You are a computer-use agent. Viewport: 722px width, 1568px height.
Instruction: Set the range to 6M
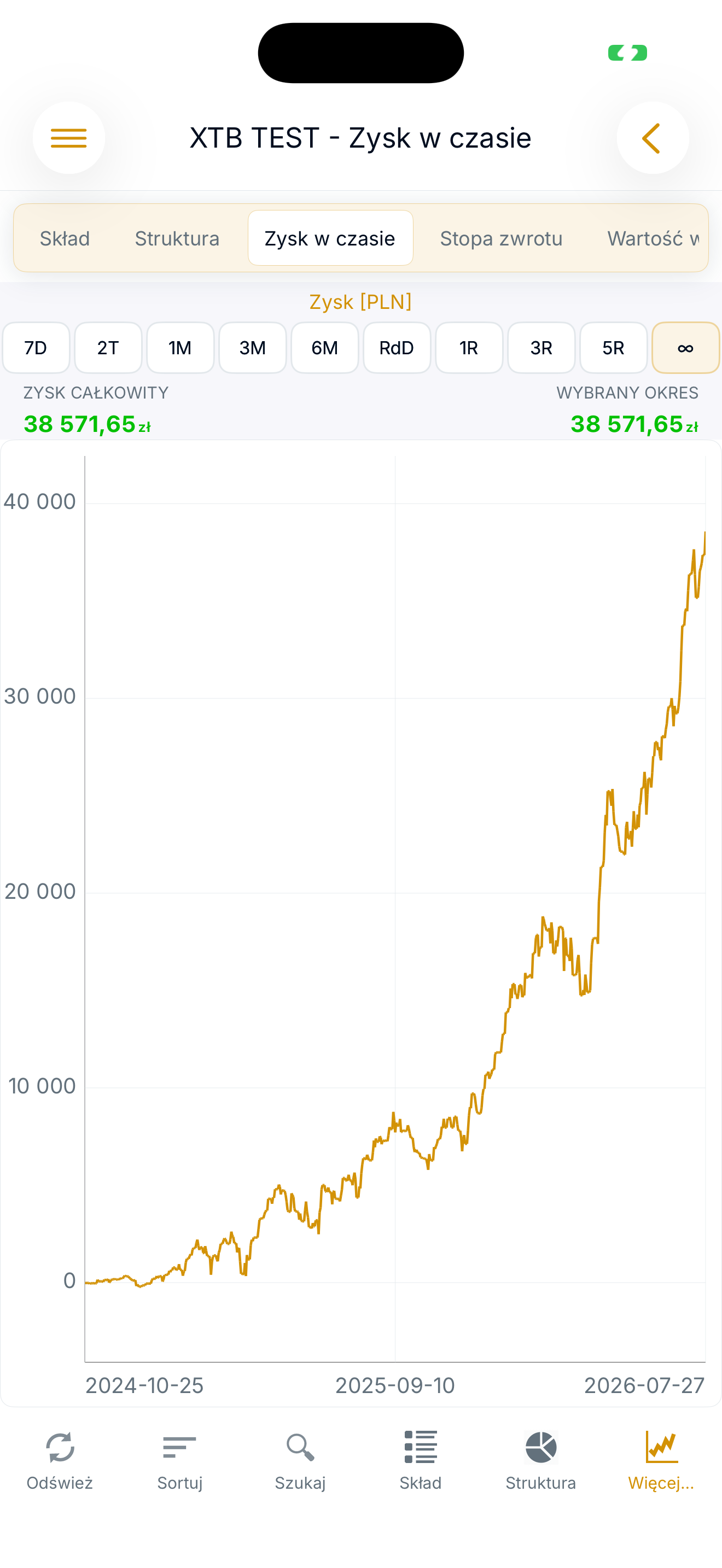tap(324, 348)
